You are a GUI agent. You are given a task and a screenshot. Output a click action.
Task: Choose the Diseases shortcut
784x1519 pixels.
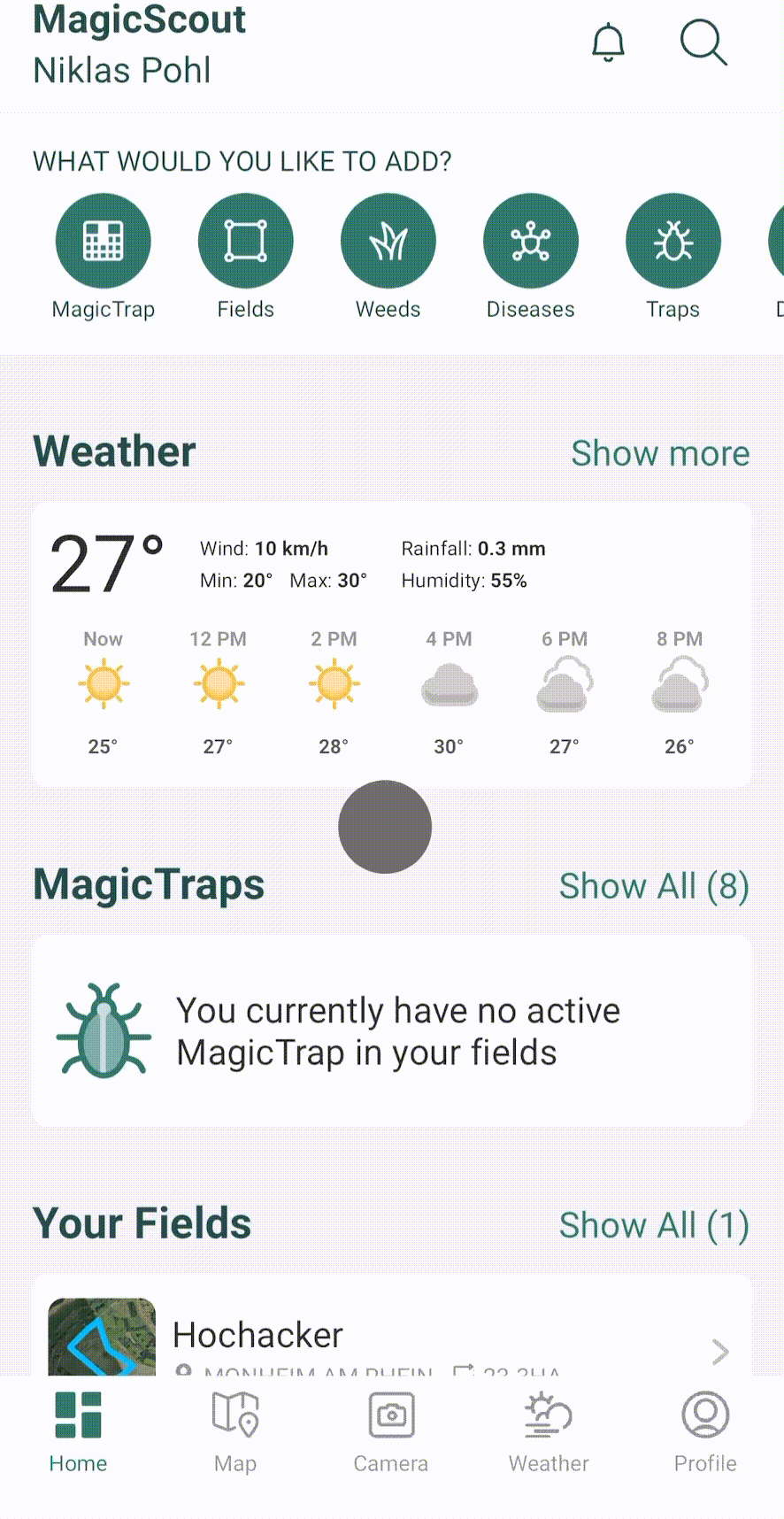point(531,241)
